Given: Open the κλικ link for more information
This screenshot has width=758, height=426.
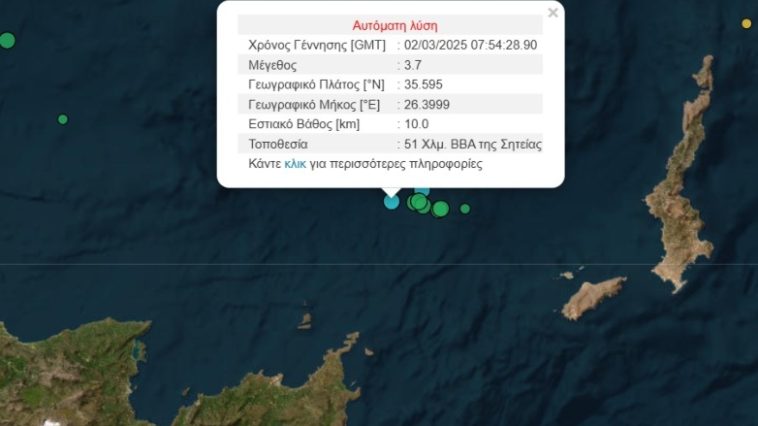Looking at the screenshot, I should coord(295,163).
